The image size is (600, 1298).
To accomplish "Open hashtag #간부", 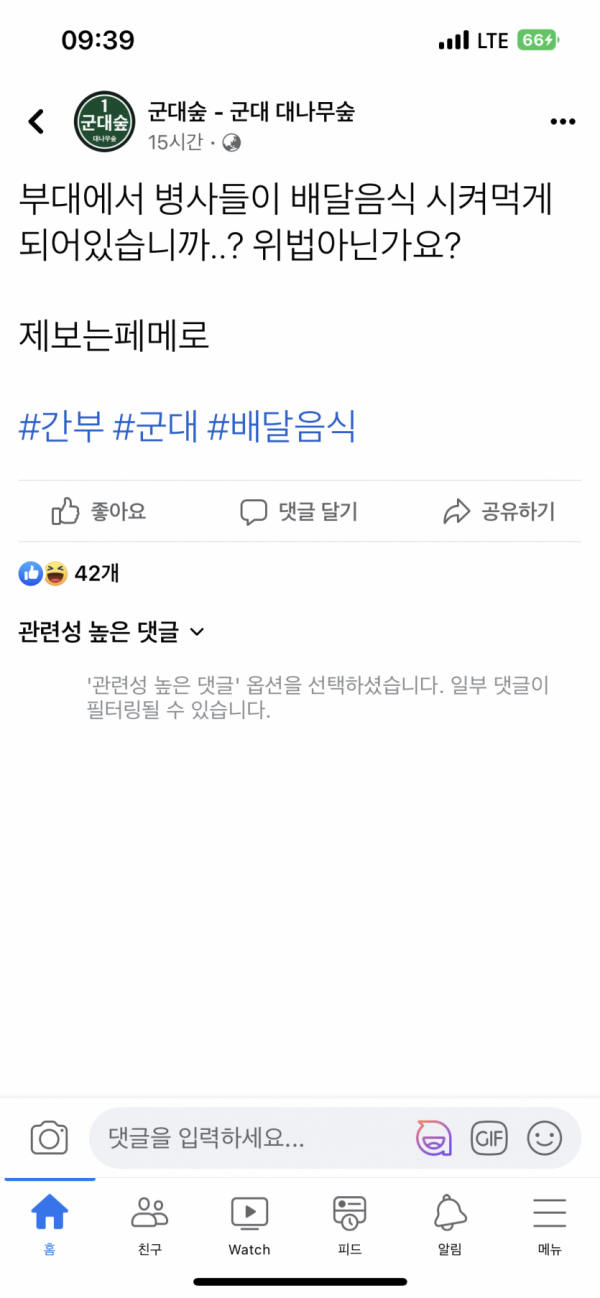I will [61, 427].
